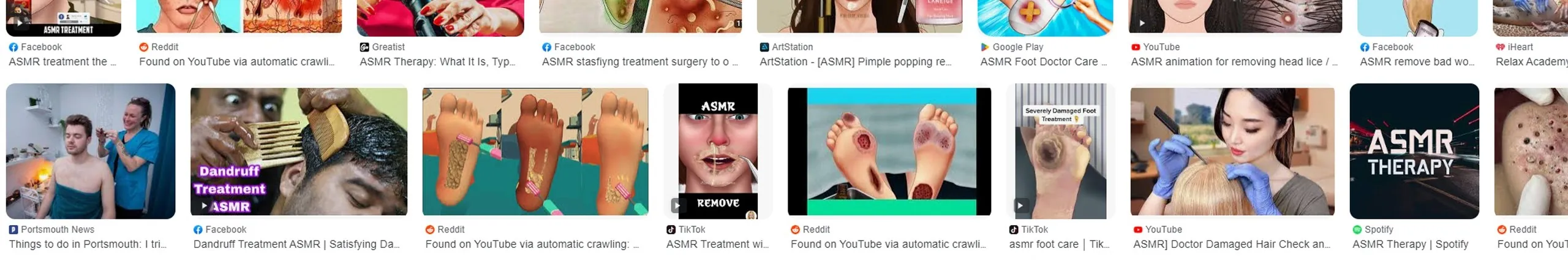Open the ArtStation Pimple popping result link
The width and height of the screenshot is (1568, 260).
[855, 62]
